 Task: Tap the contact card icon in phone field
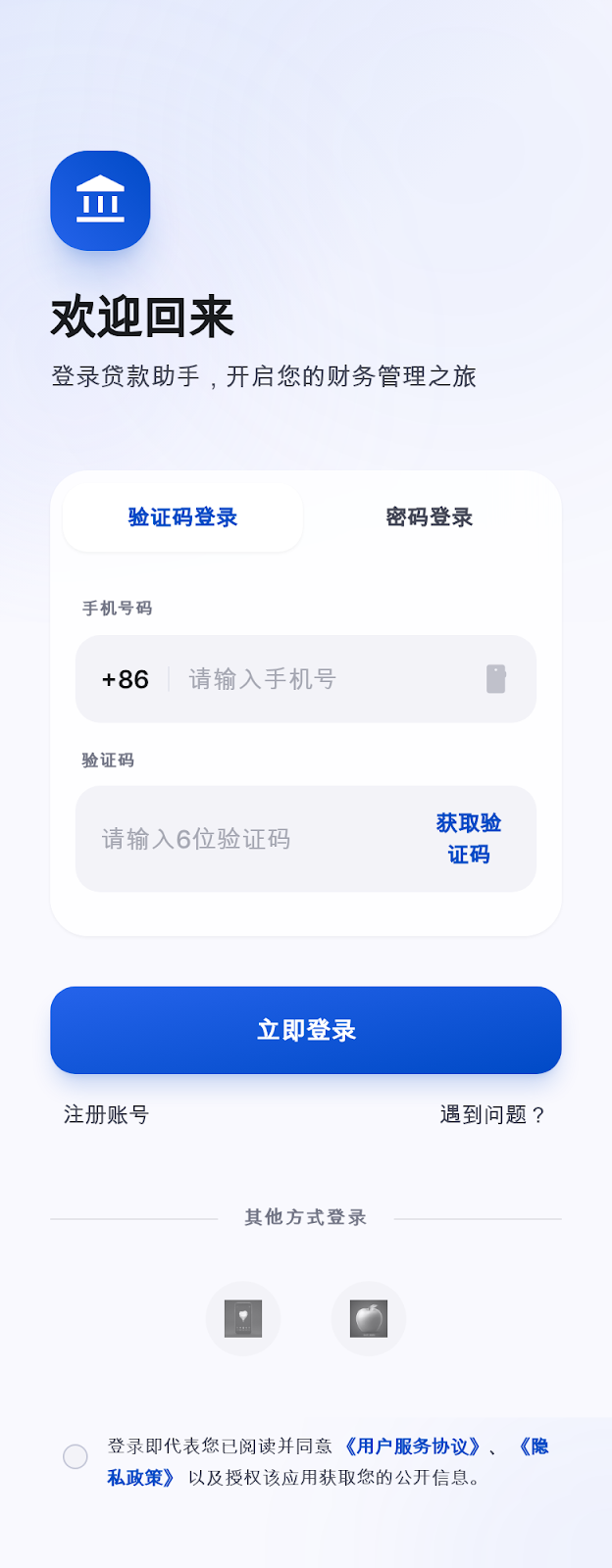pyautogui.click(x=496, y=679)
